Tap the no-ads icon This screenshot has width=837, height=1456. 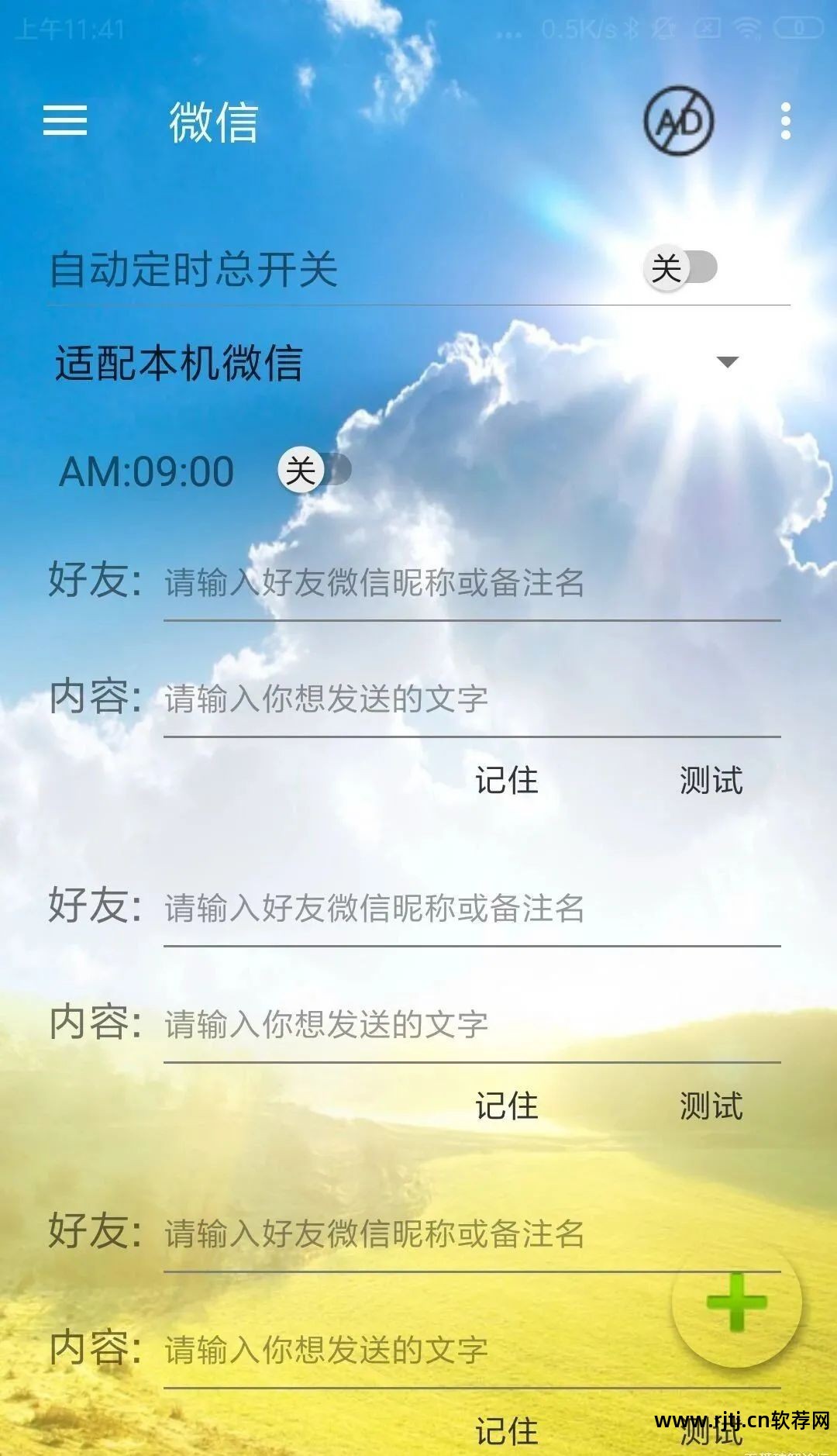pos(679,121)
